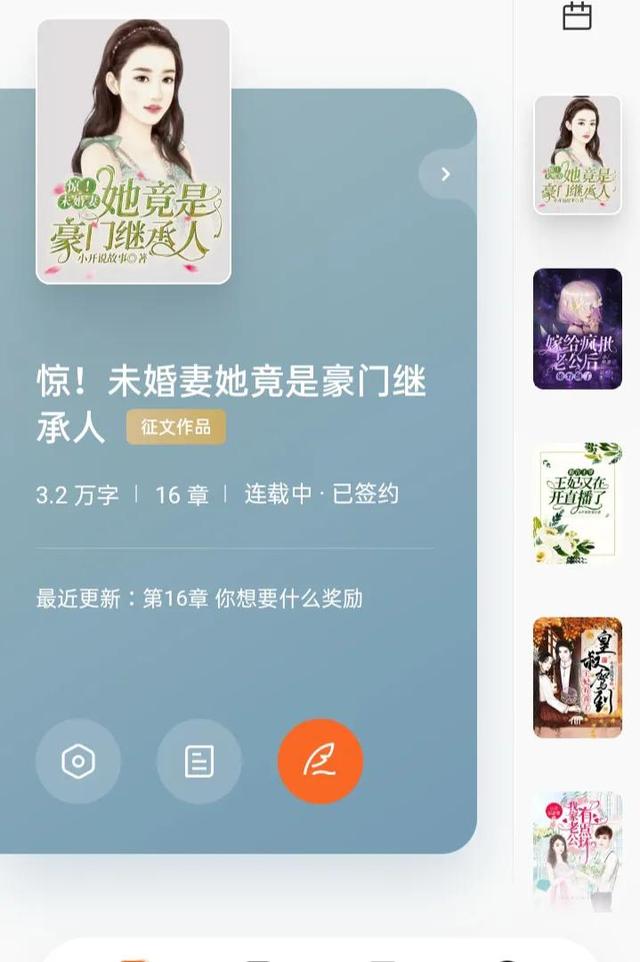Screen dimensions: 640x962
Task: Open the calendar icon at top
Action: [577, 16]
